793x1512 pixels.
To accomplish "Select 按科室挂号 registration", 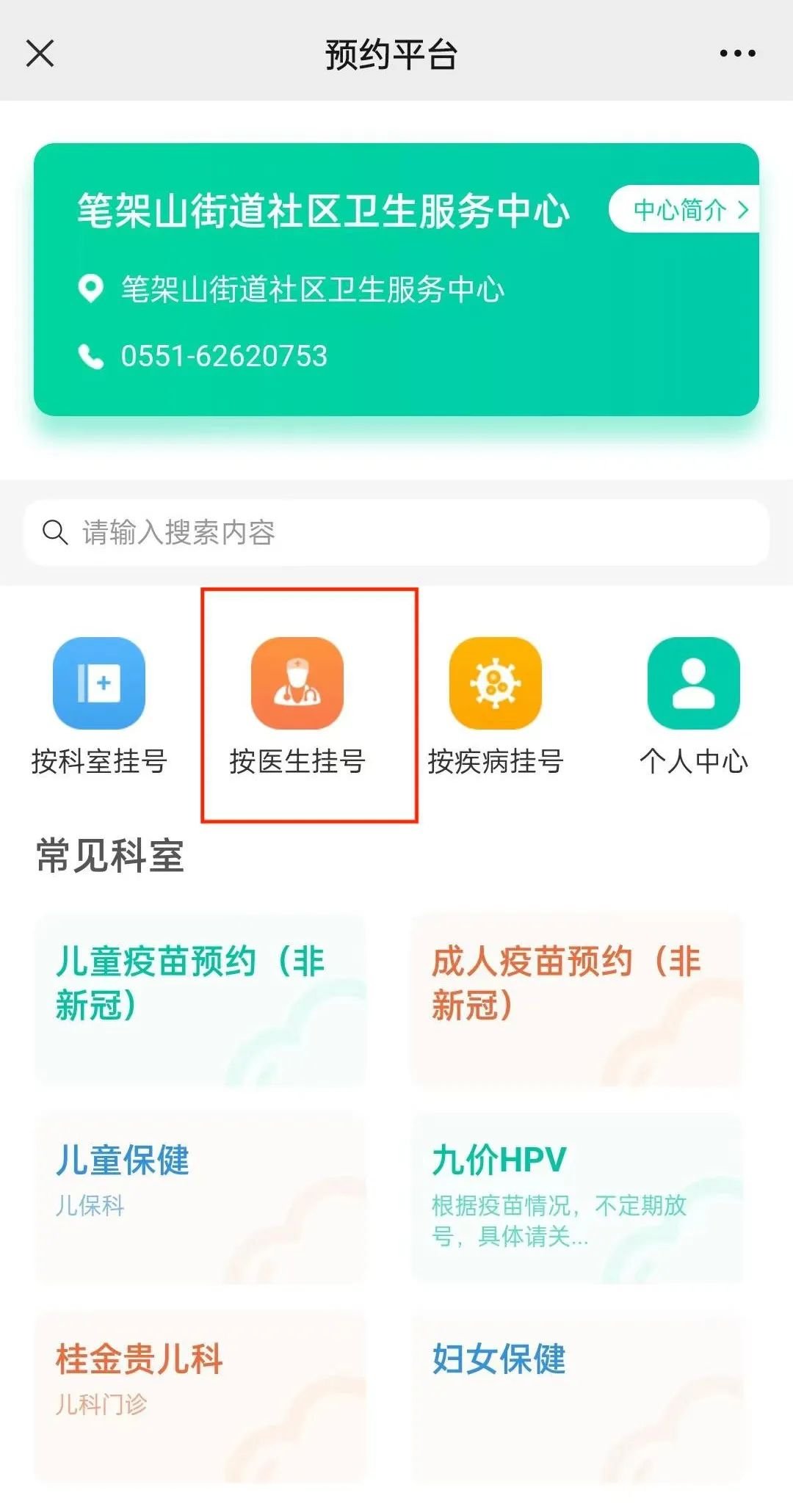I will coord(99,706).
